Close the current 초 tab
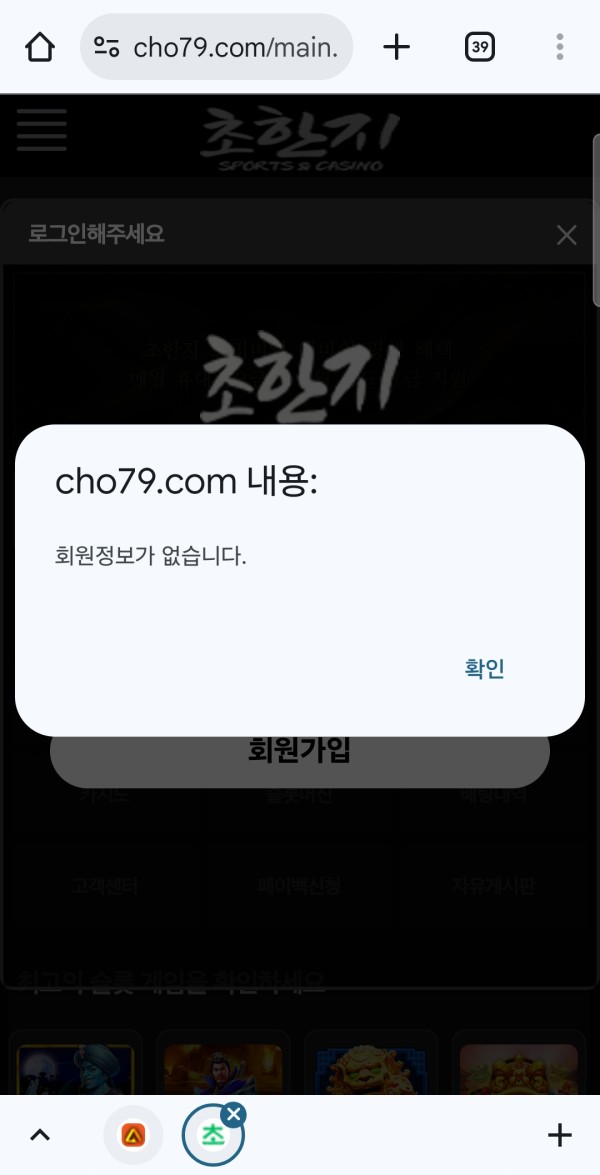The height and width of the screenshot is (1175, 600). [233, 1114]
